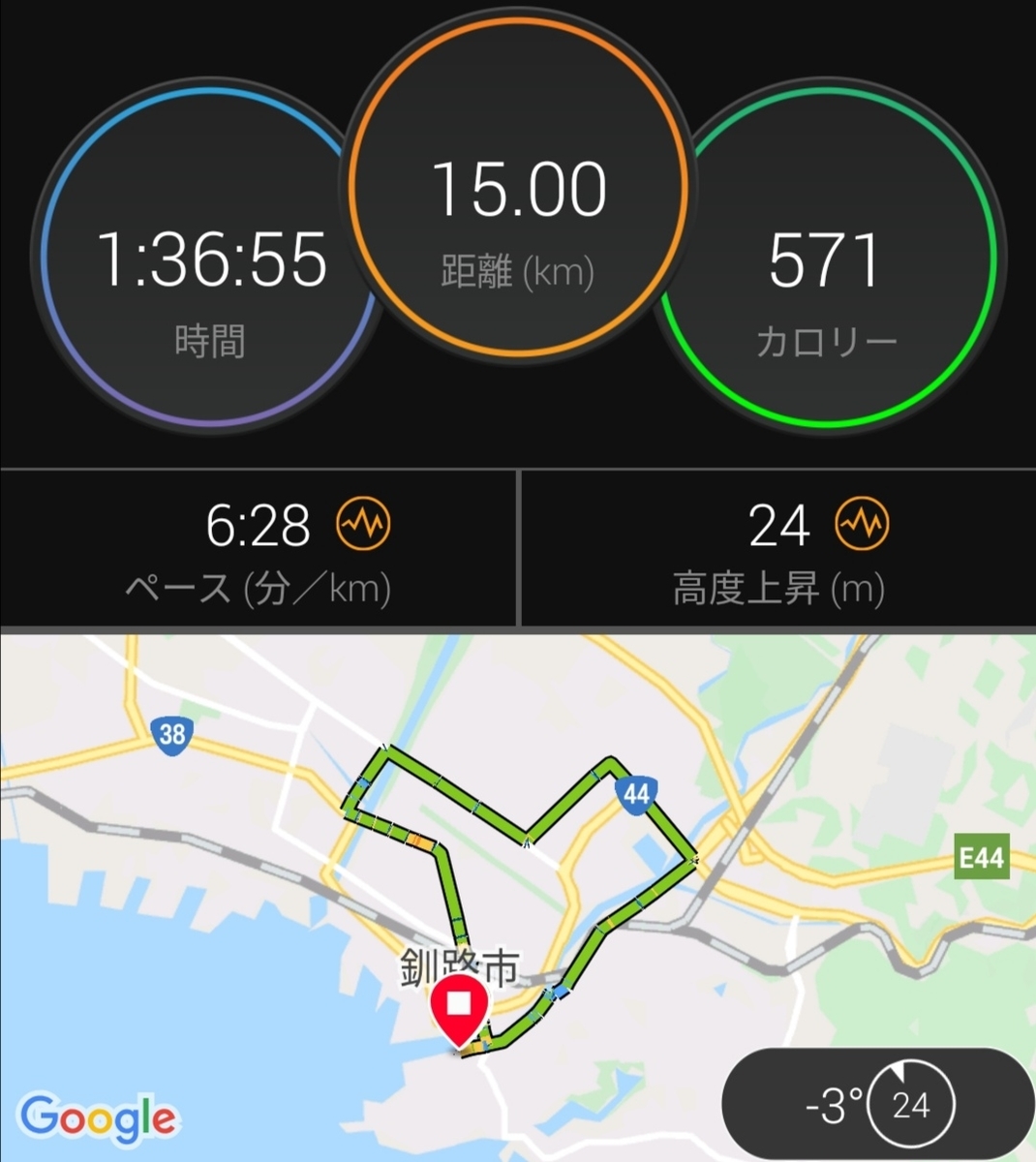Screen dimensions: 1036x1162
Task: Open the -3° weather details chip
Action: pos(877,1104)
